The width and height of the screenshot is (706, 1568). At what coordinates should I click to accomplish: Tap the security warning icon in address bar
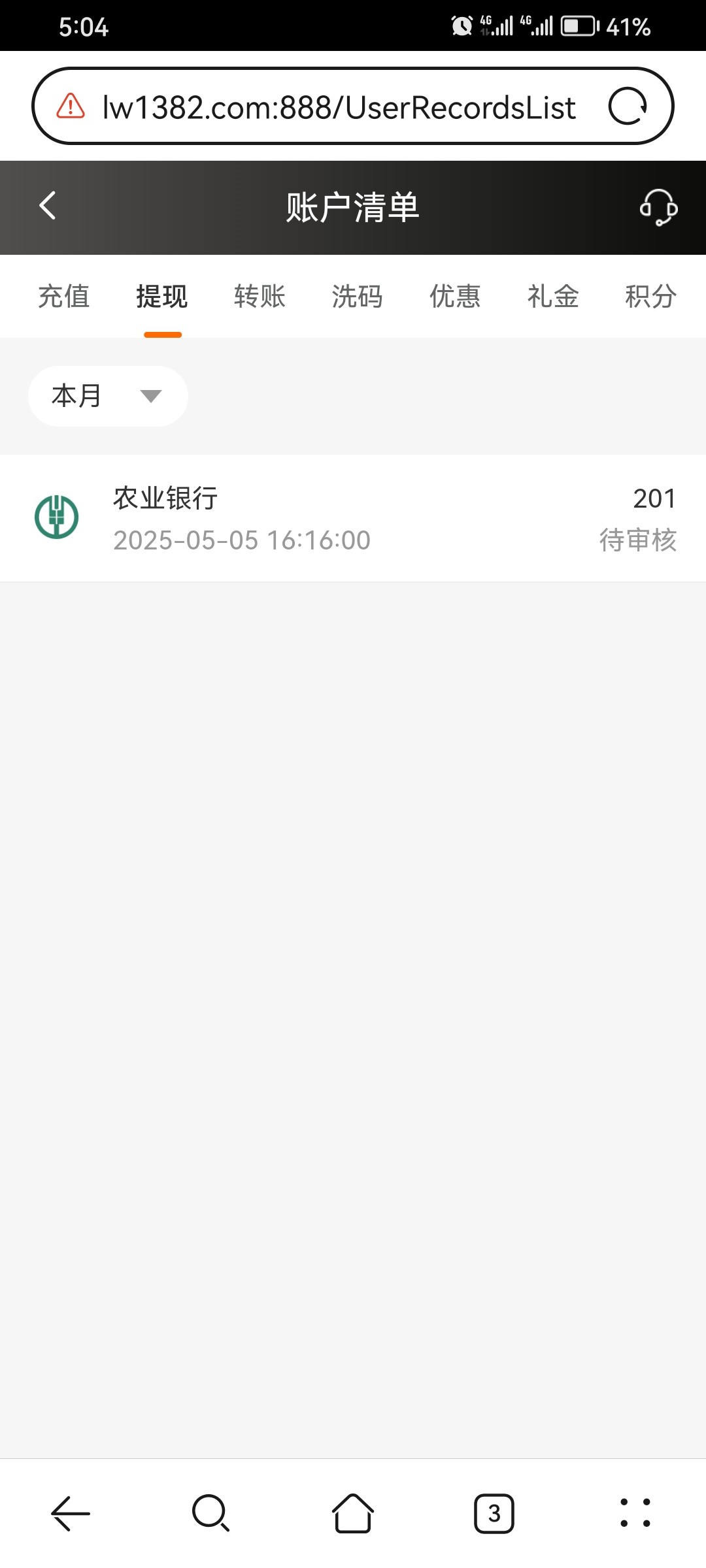(71, 105)
